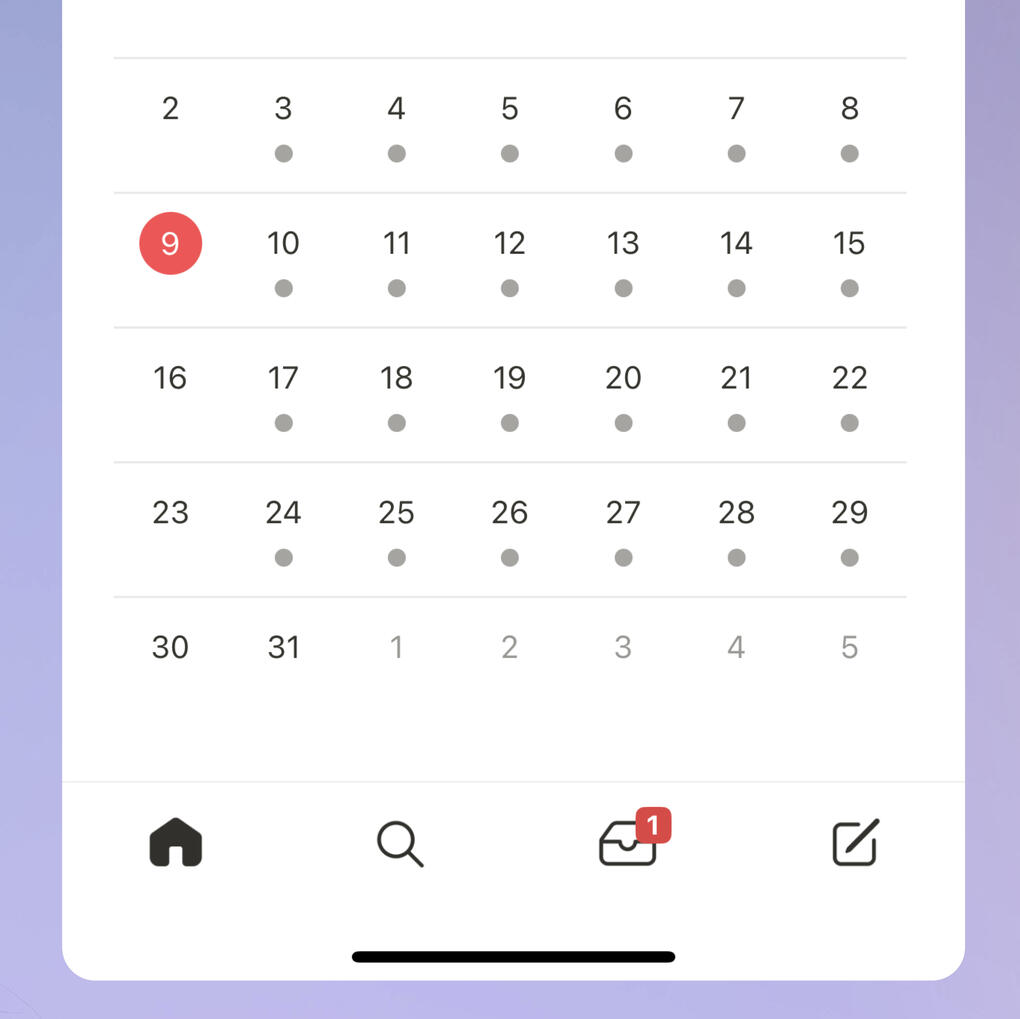Go to the Home tab

pyautogui.click(x=176, y=842)
